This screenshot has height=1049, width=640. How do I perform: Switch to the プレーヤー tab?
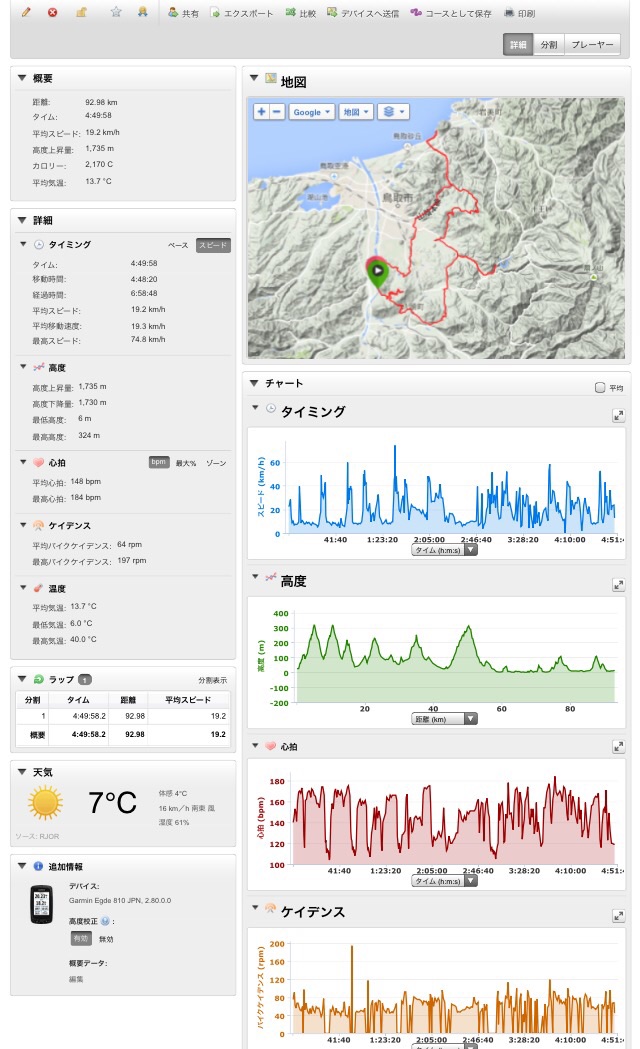coord(592,45)
